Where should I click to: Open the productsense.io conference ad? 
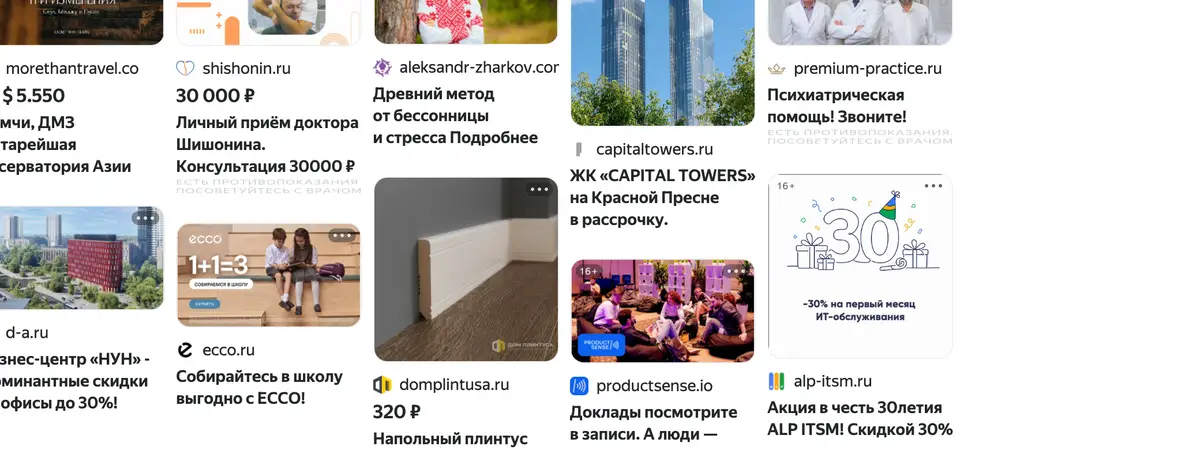[x=662, y=310]
